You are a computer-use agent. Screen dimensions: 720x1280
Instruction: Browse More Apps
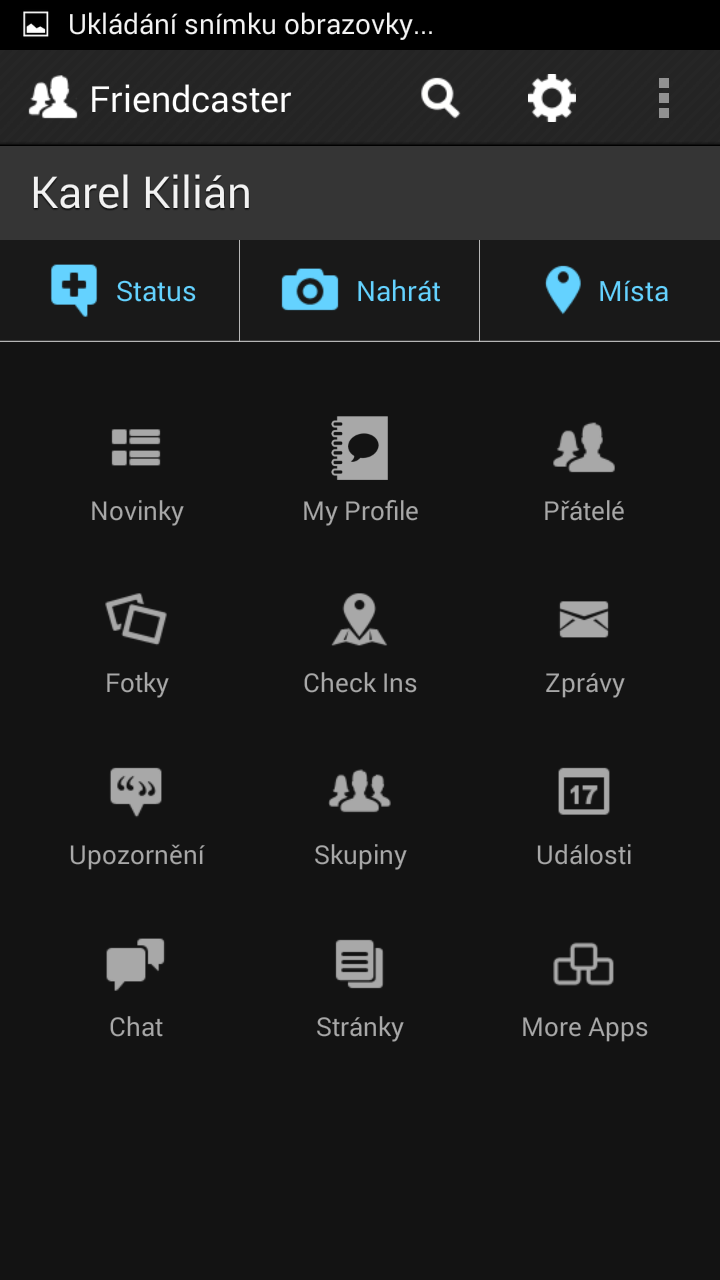584,987
